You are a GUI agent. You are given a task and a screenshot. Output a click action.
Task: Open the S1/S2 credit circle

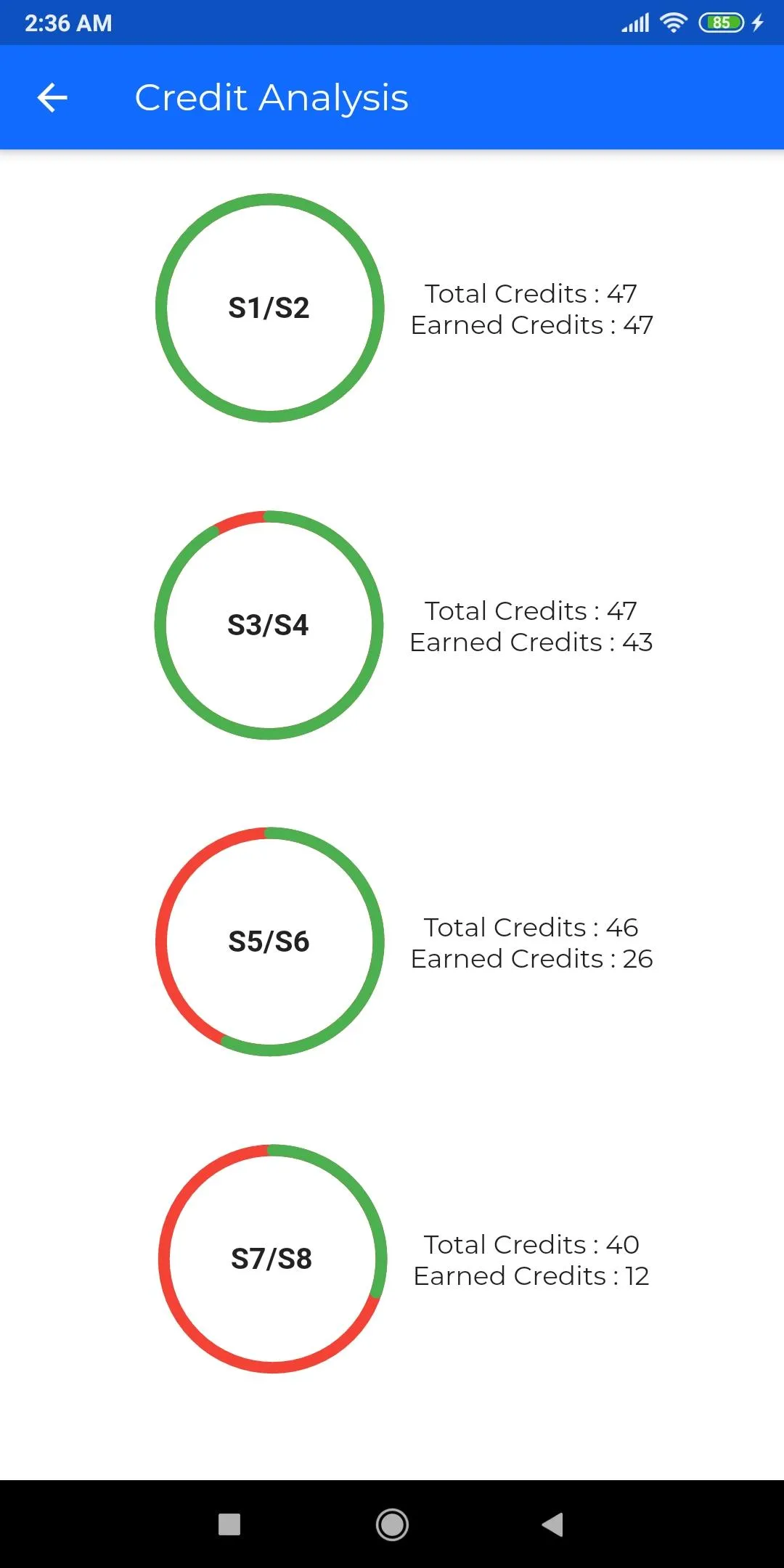coord(269,308)
